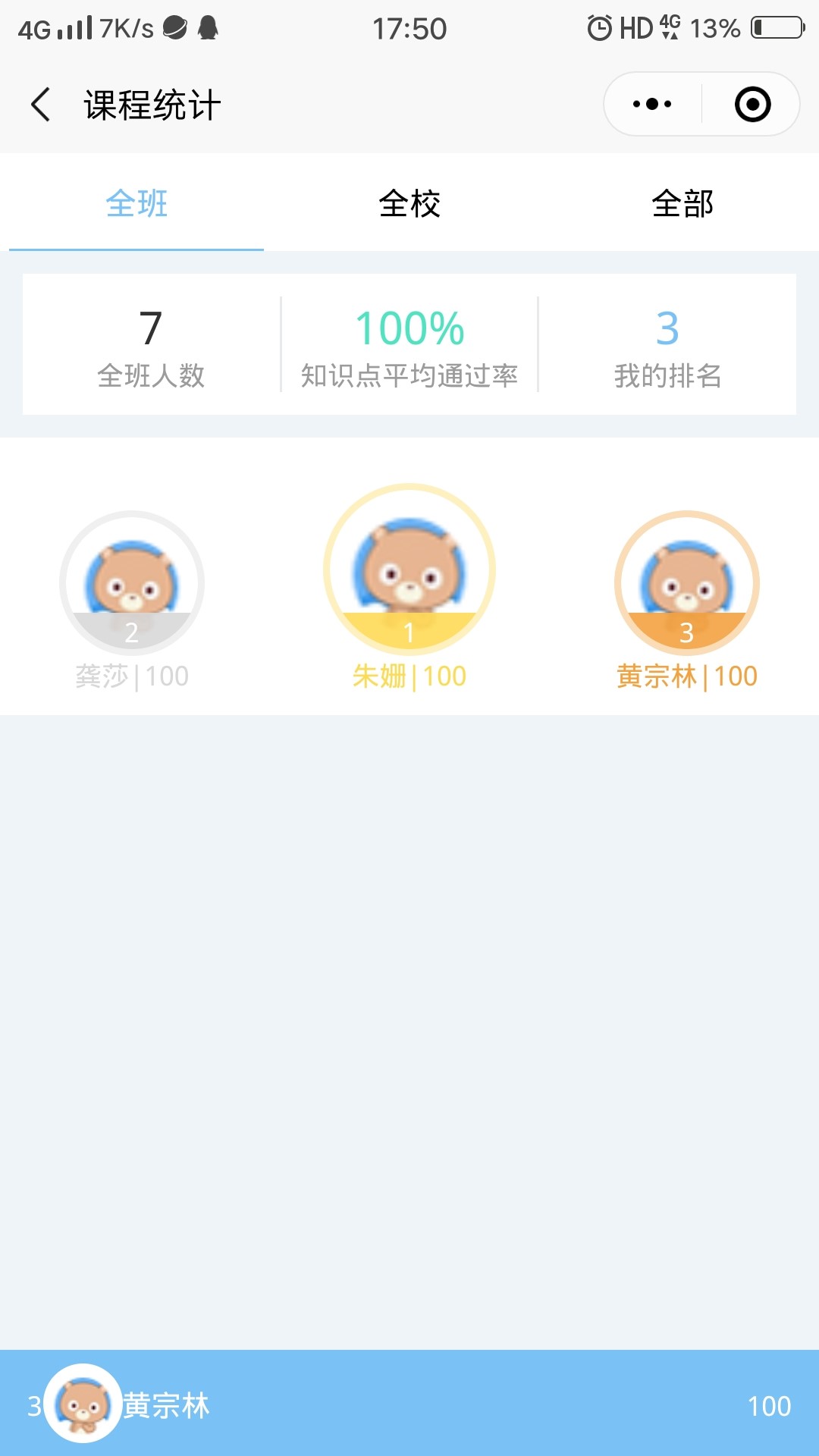Select the 全部 tab
This screenshot has width=819, height=1456.
click(x=682, y=203)
